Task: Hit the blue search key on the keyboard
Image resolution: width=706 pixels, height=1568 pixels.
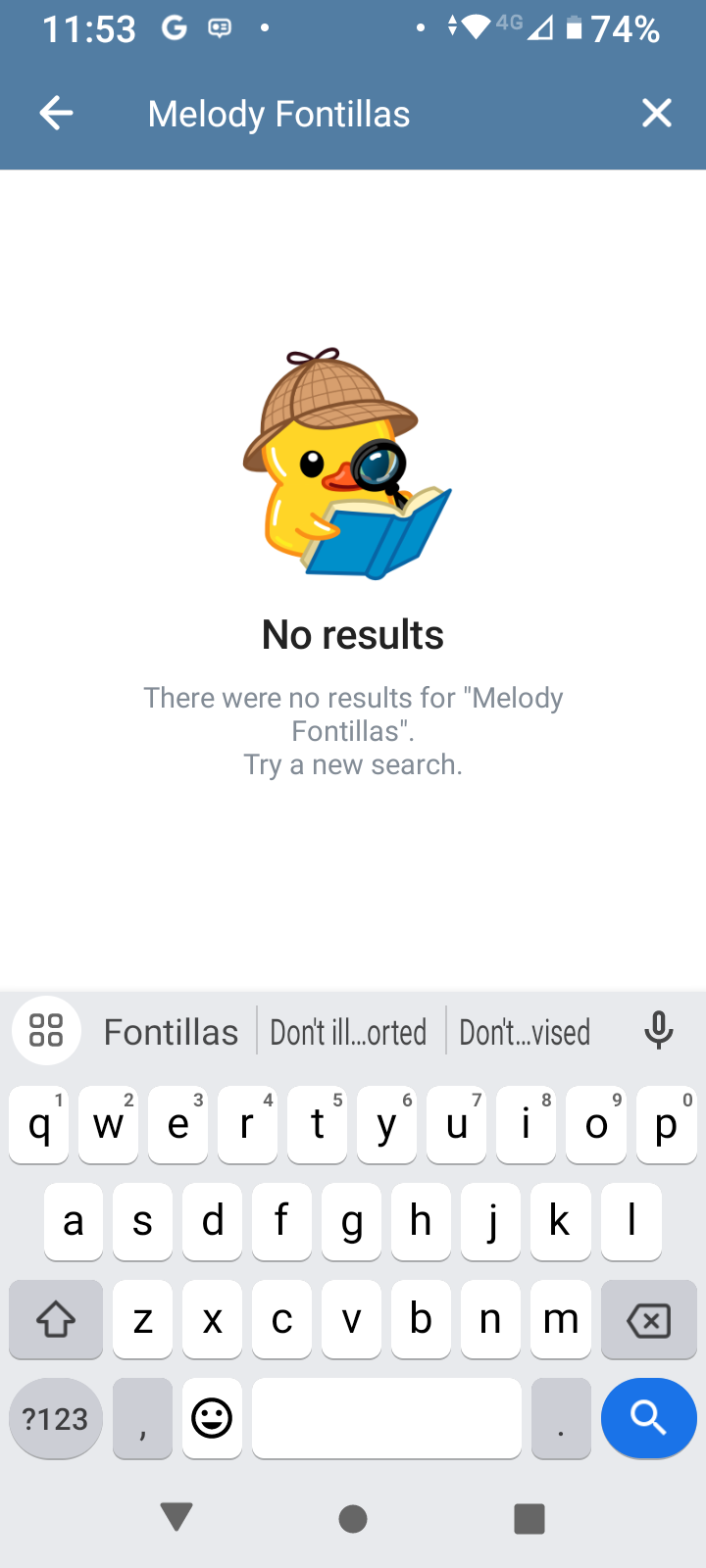Action: [648, 1418]
